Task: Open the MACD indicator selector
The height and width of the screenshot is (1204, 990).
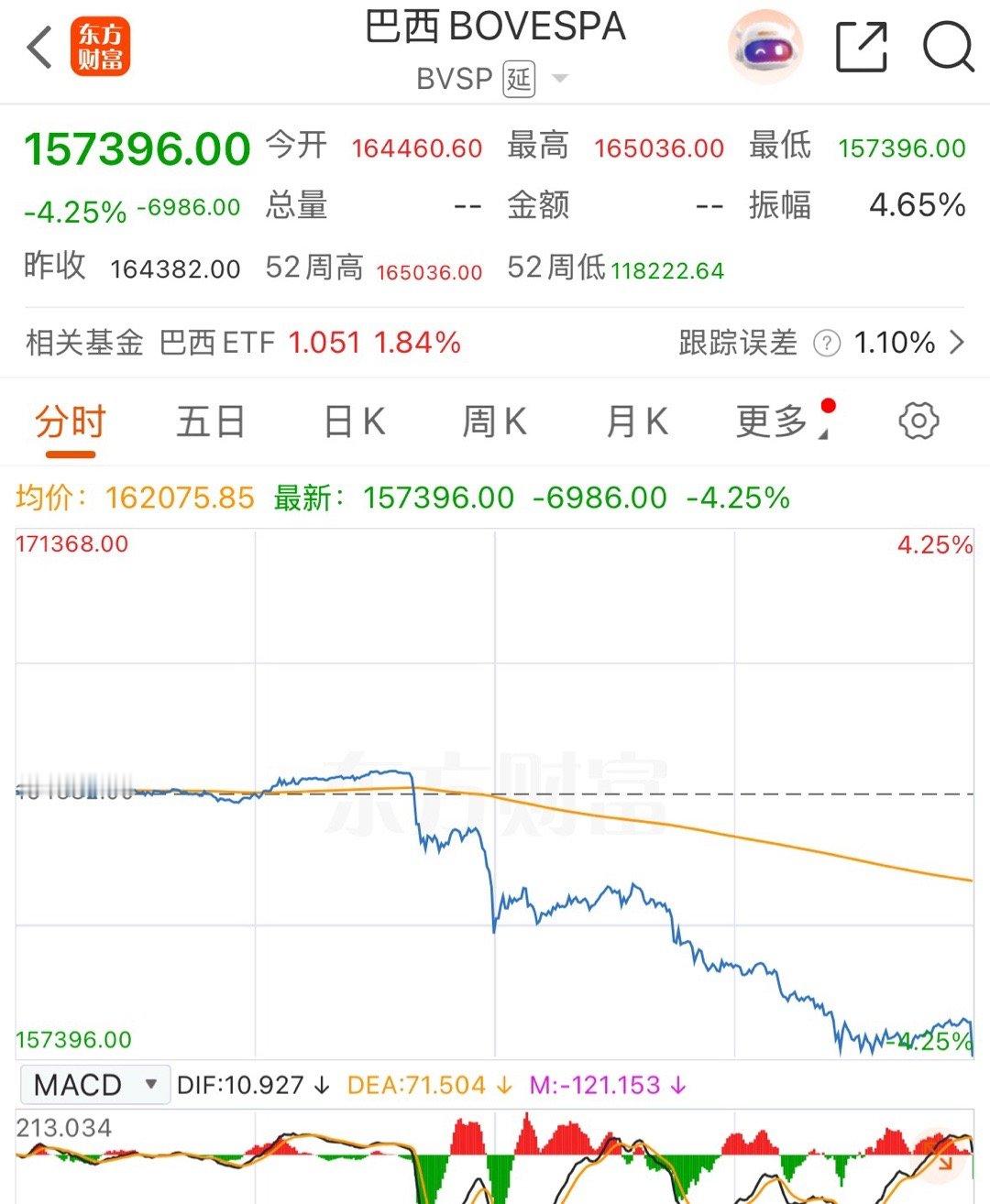Action: (x=94, y=1084)
